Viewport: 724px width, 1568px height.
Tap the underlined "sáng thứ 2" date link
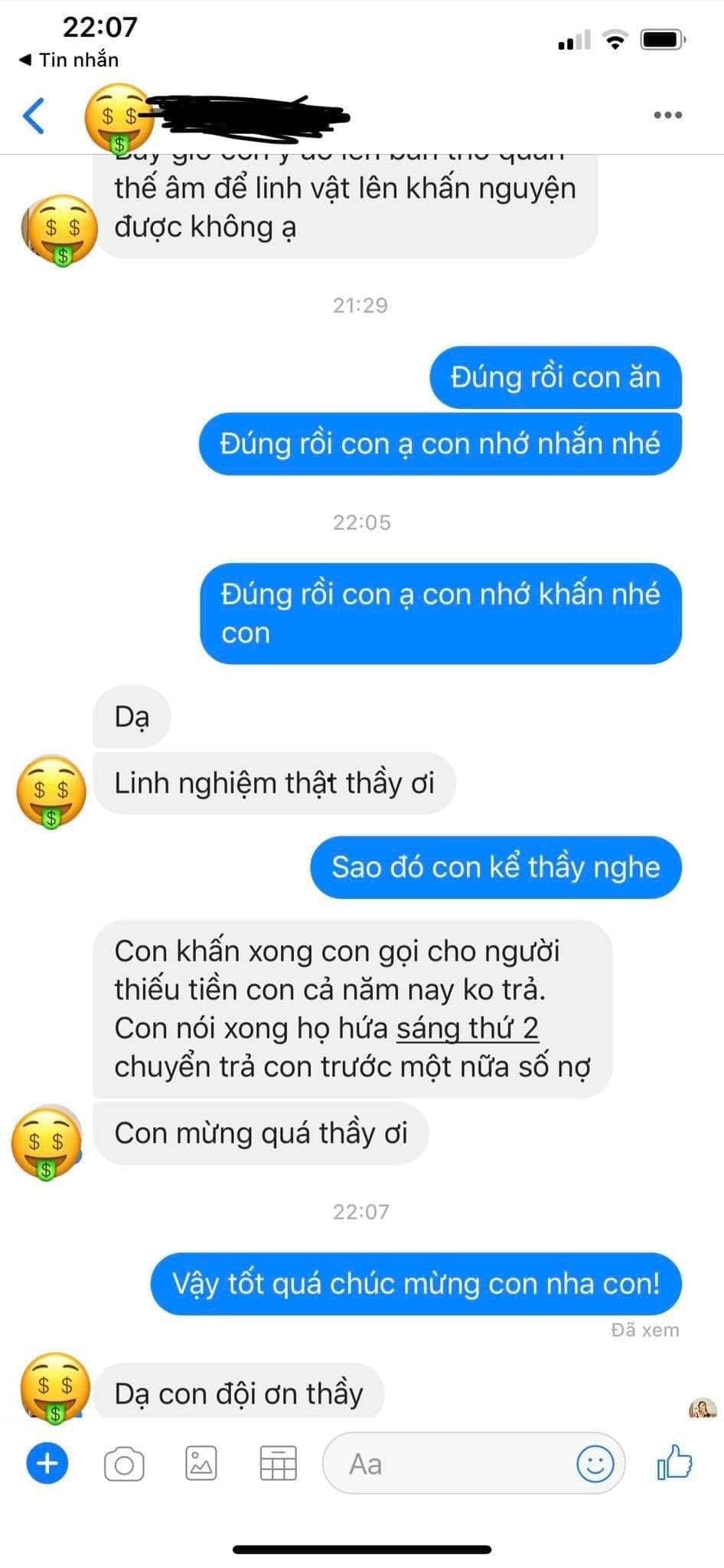(467, 1028)
